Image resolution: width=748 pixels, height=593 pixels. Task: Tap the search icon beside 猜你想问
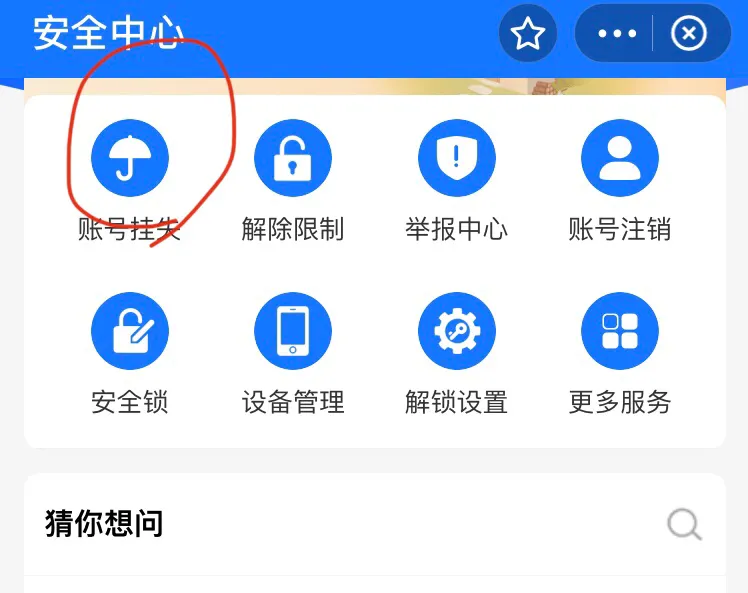685,524
